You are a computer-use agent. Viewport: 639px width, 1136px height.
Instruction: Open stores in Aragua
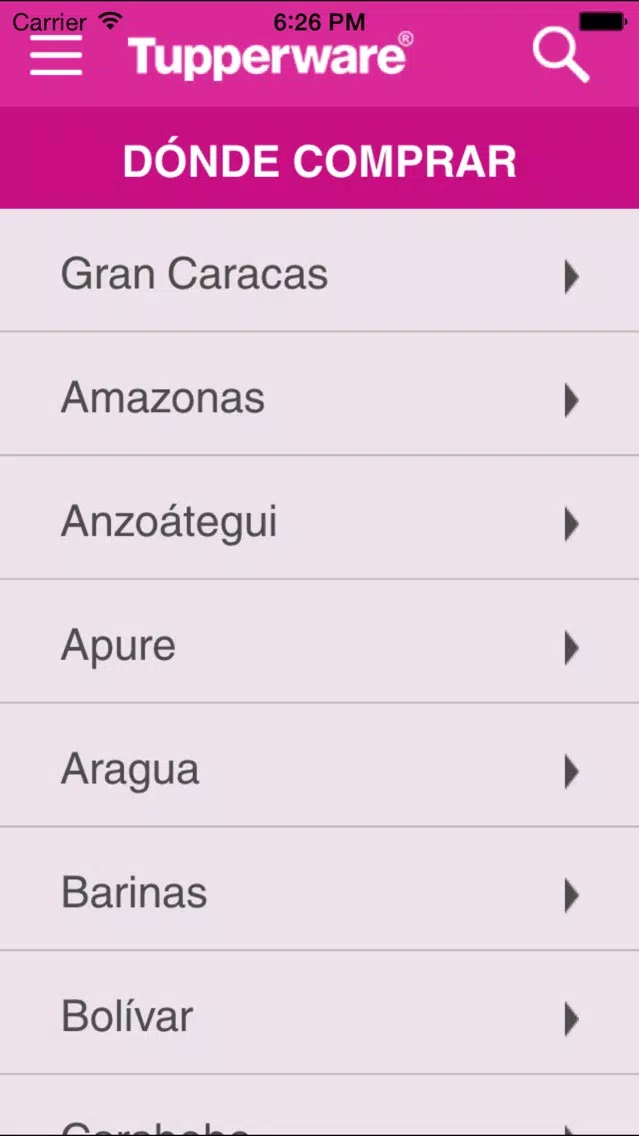tap(320, 765)
